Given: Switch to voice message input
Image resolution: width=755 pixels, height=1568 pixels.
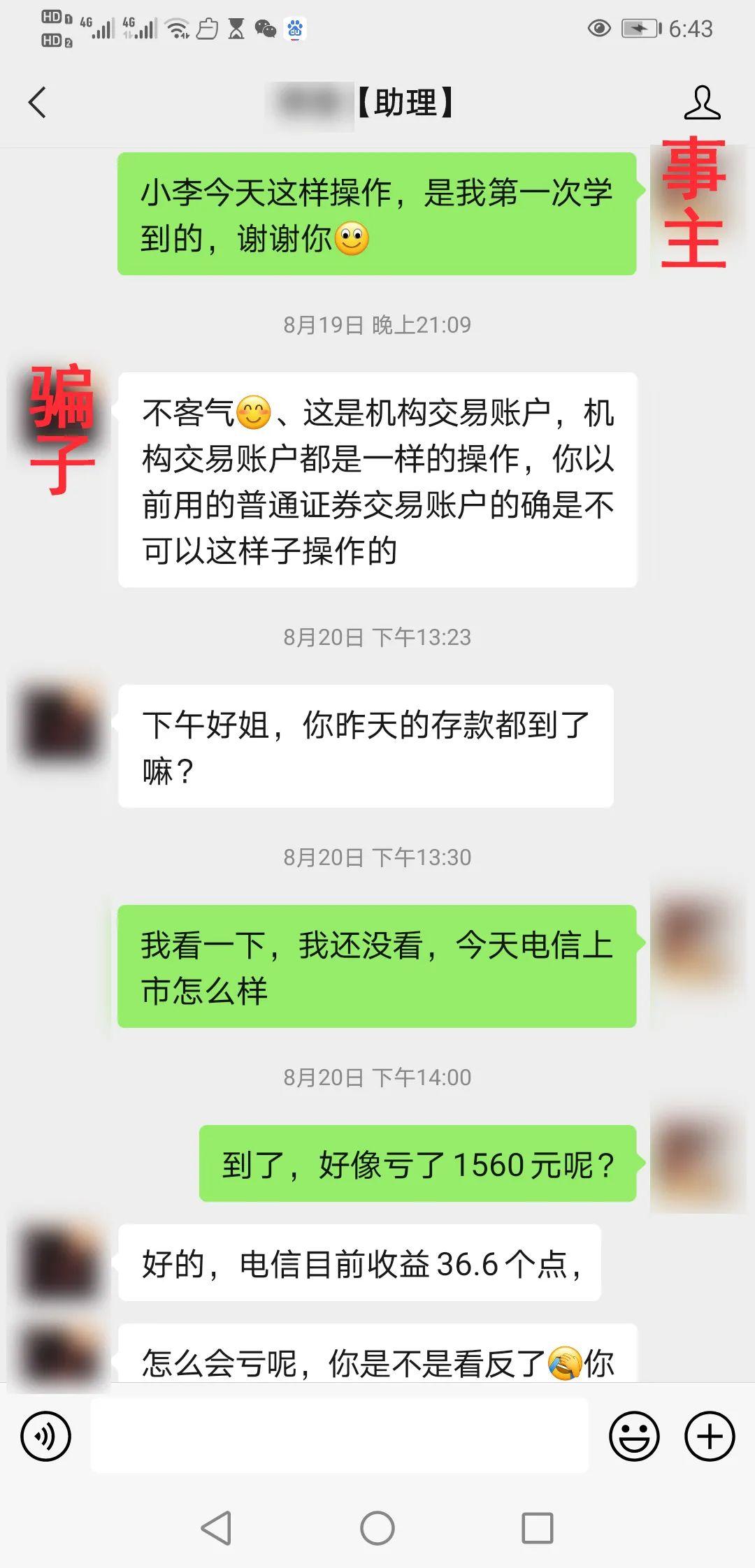Looking at the screenshot, I should click(x=46, y=1437).
